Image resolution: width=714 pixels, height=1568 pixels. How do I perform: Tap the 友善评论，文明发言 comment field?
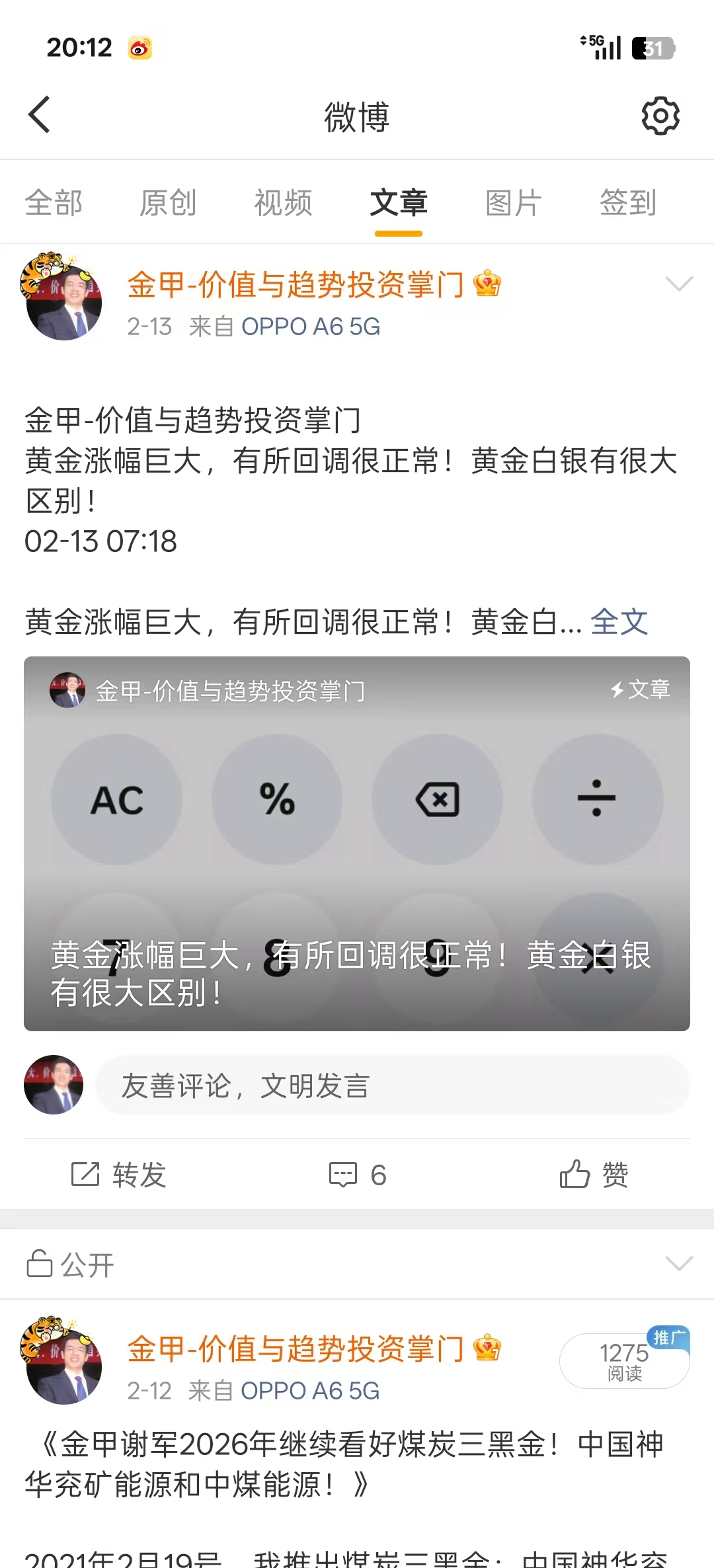(393, 1085)
